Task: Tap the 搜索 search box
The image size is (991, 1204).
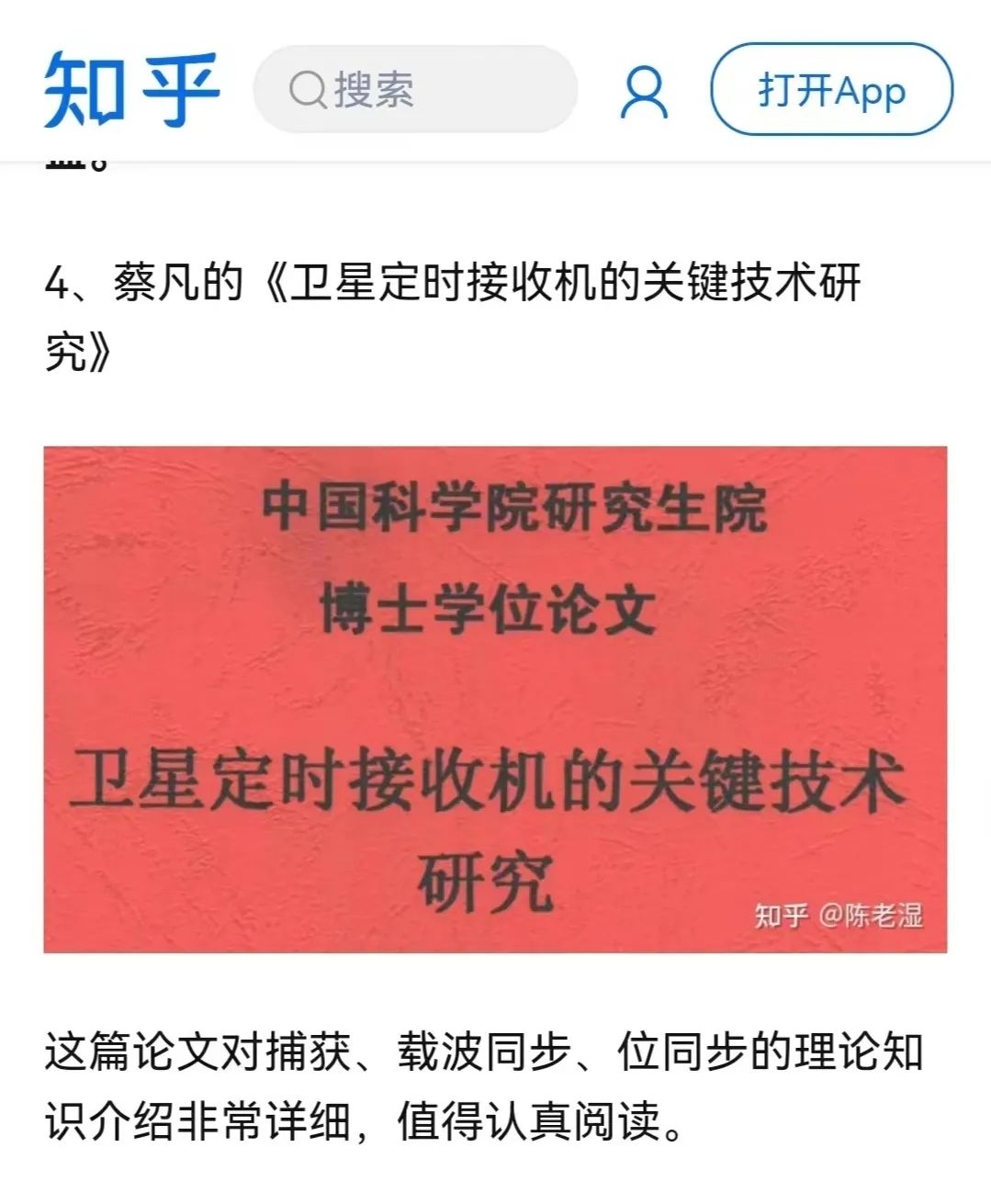Action: pos(413,90)
